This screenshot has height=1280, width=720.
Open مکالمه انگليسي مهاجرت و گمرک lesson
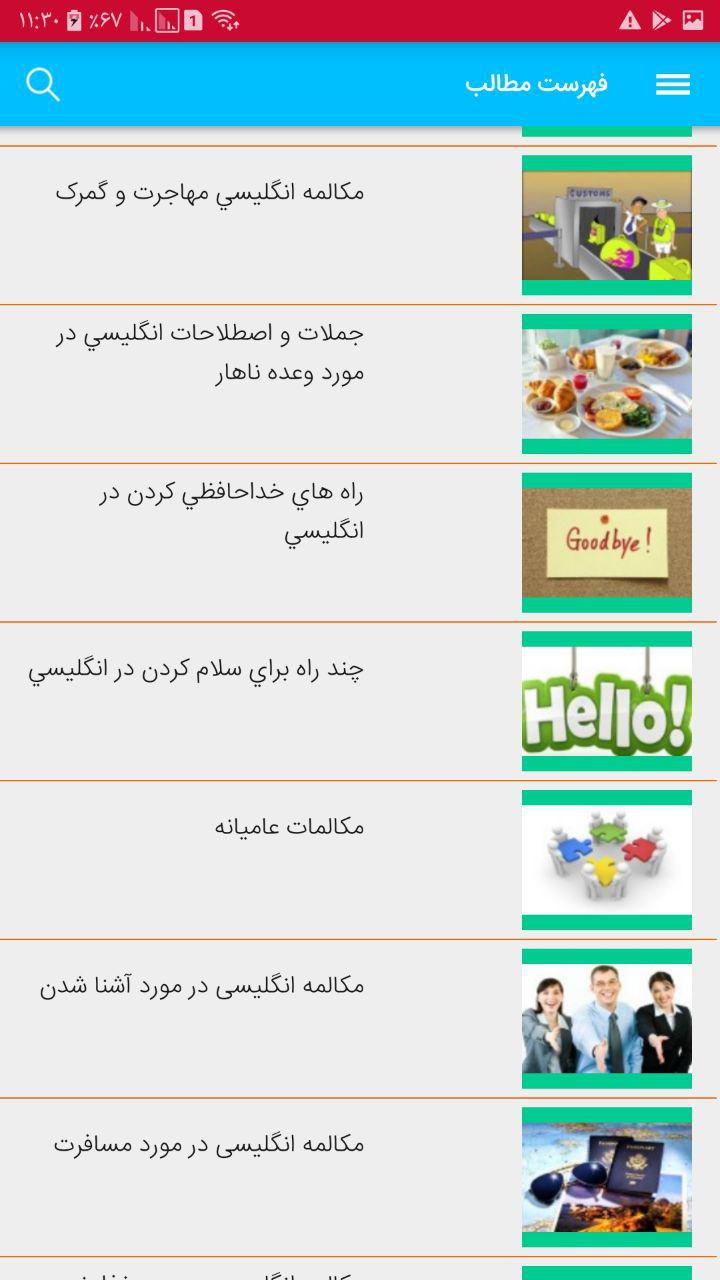[358, 225]
